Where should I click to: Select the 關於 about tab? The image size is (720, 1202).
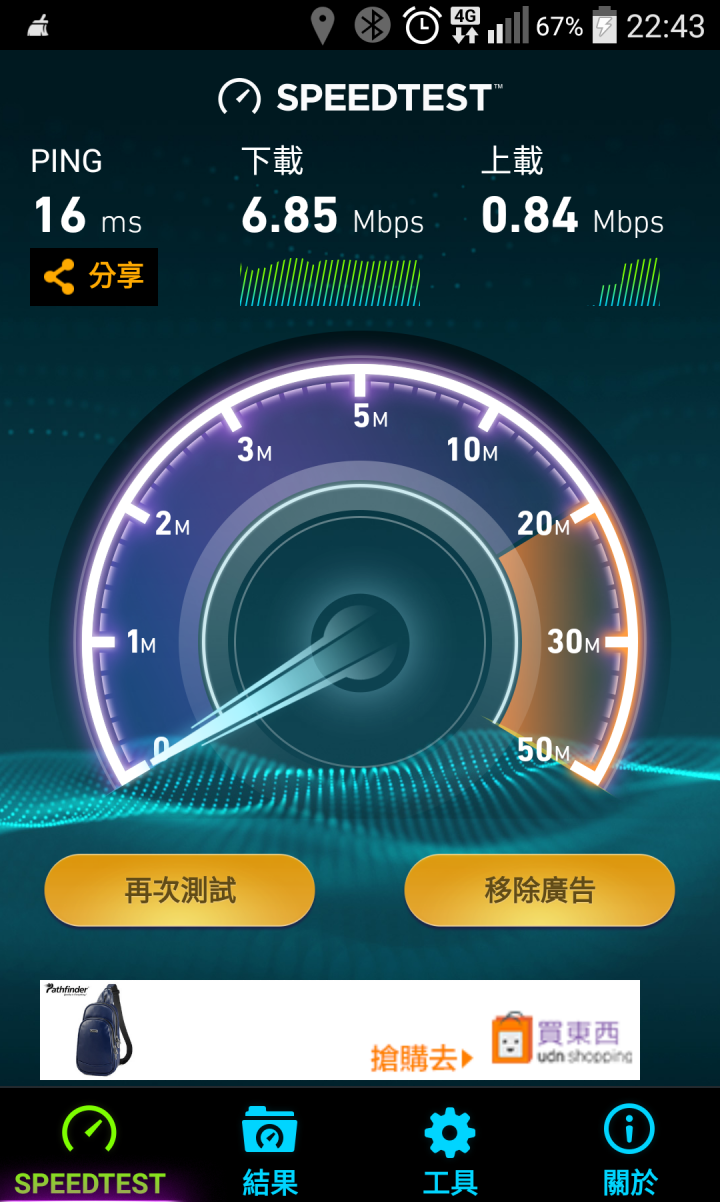(x=630, y=1148)
